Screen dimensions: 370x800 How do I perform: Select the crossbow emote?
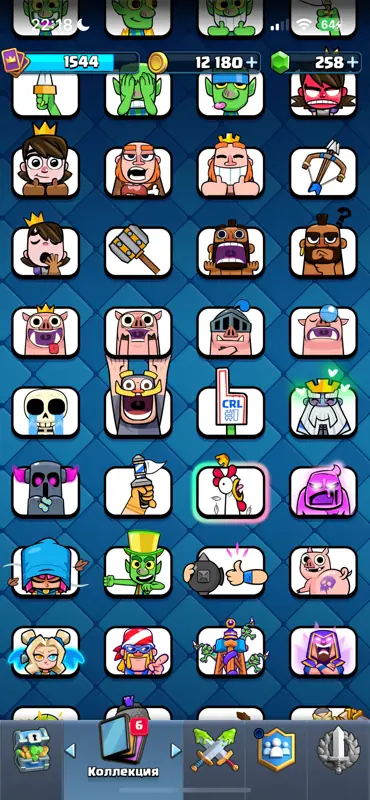pos(323,170)
